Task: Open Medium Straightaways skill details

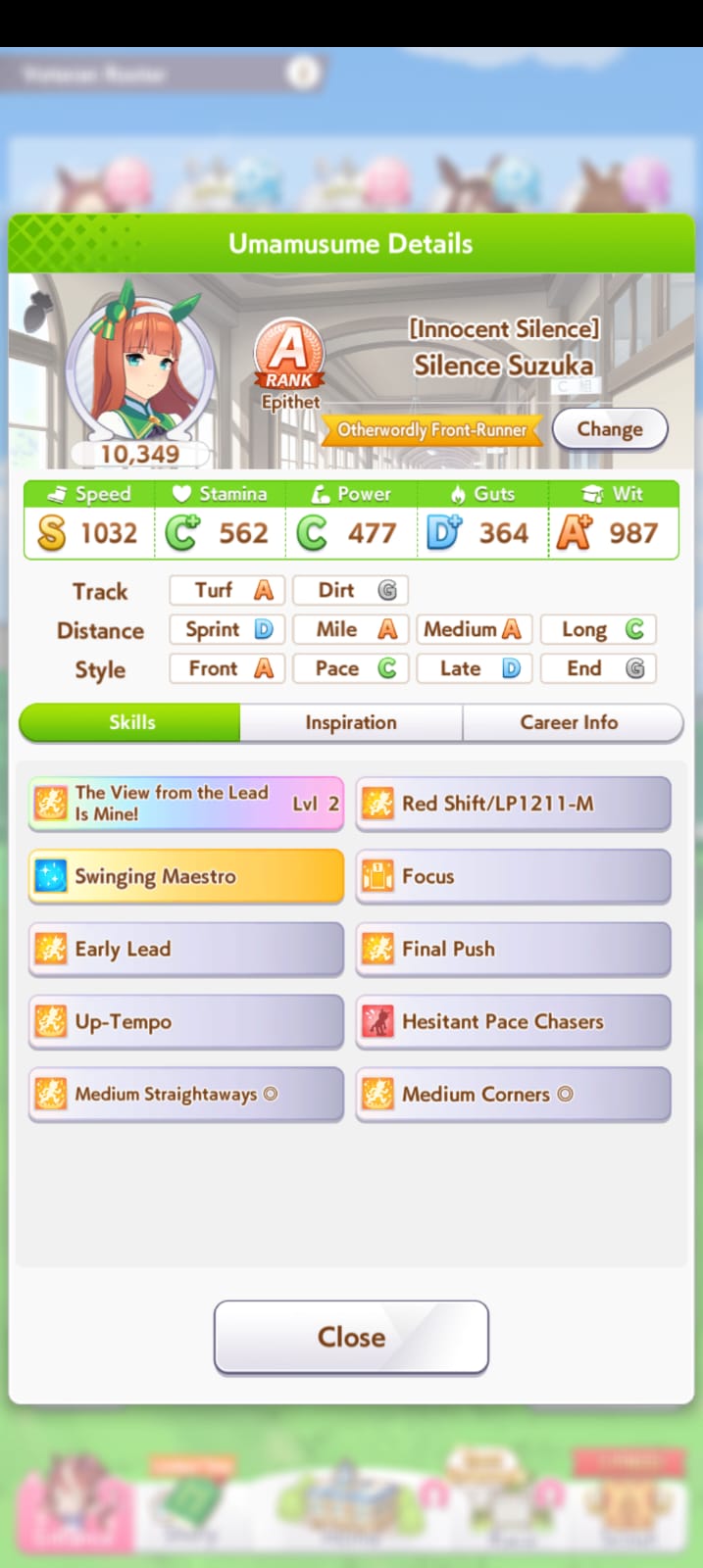Action: click(186, 1094)
